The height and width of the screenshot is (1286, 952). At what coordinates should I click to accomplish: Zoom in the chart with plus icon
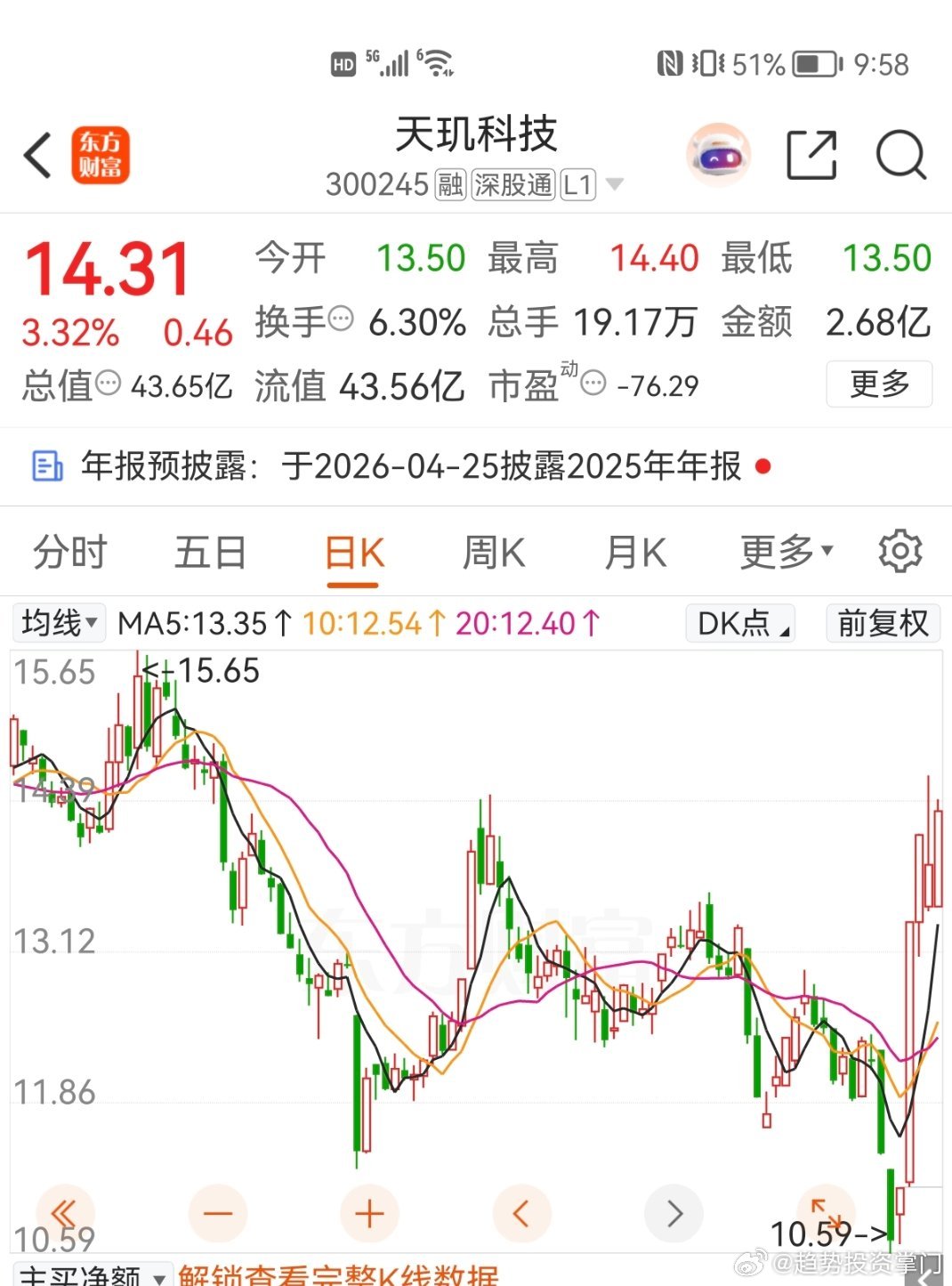point(369,1212)
